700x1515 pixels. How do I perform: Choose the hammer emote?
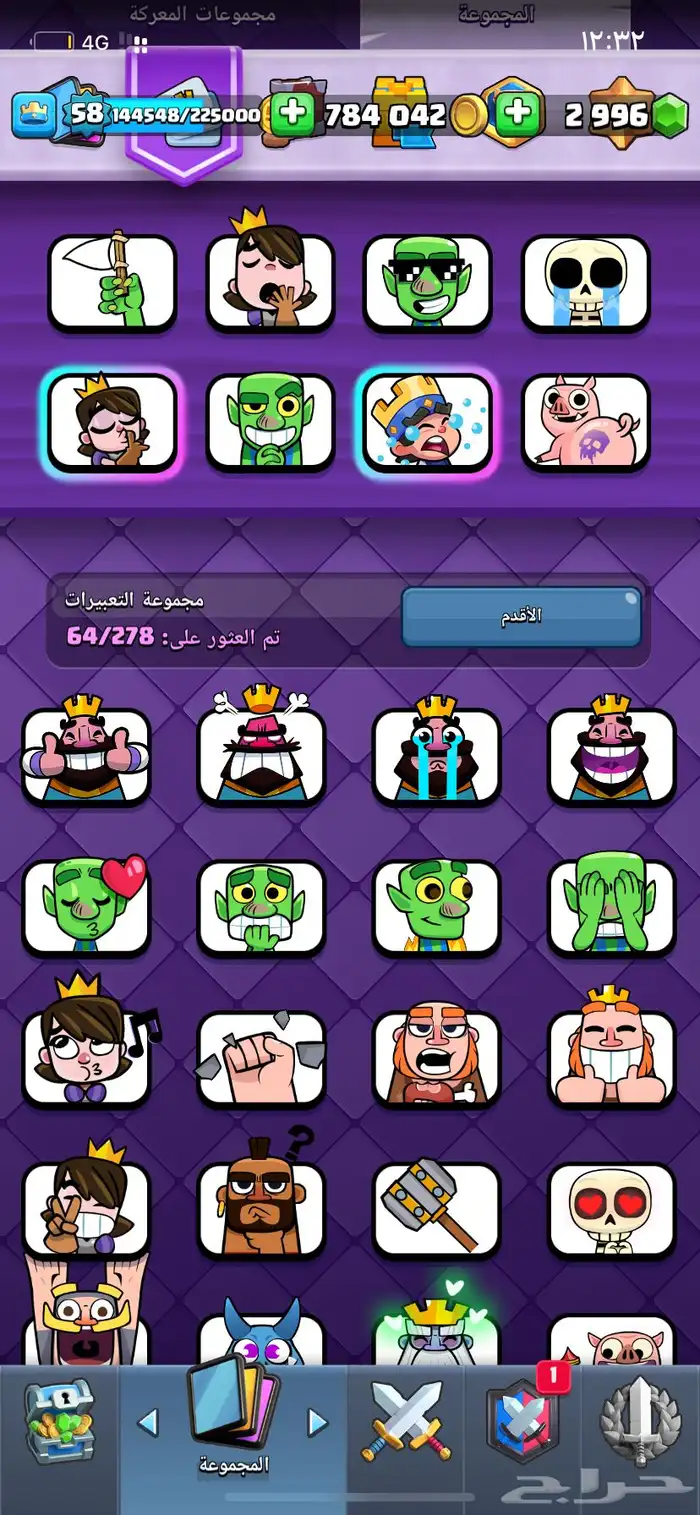[436, 1208]
